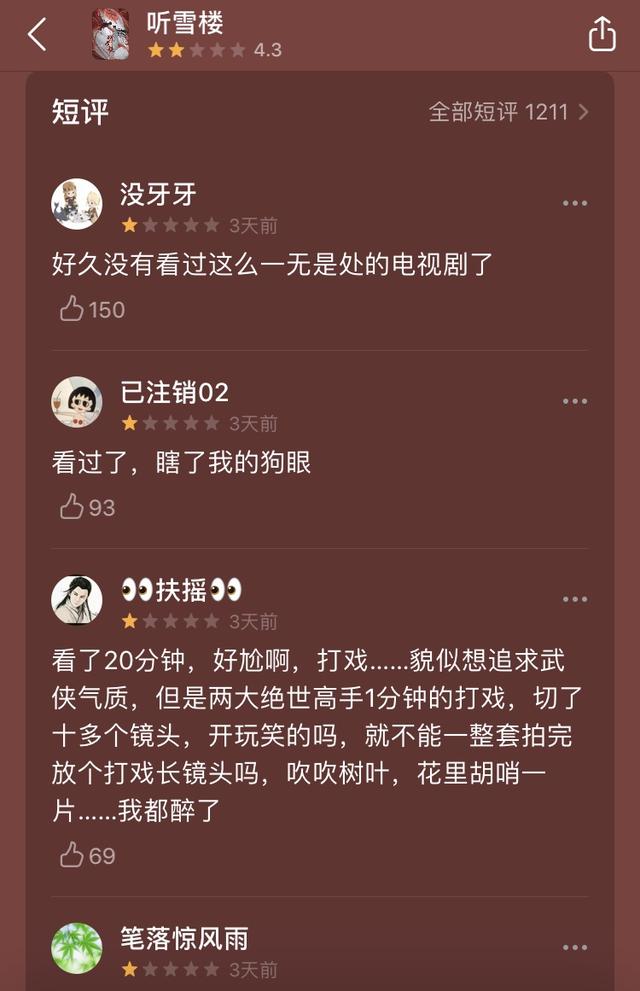View 笔落惊风雨's profile avatar
The image size is (640, 991).
click(77, 948)
